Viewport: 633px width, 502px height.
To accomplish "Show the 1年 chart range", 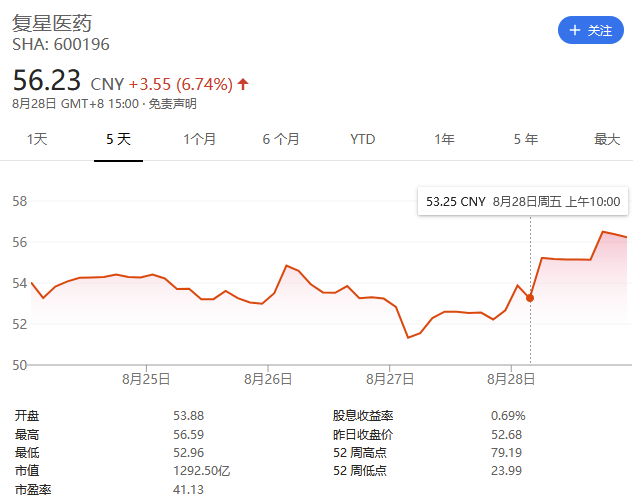I will [x=444, y=140].
